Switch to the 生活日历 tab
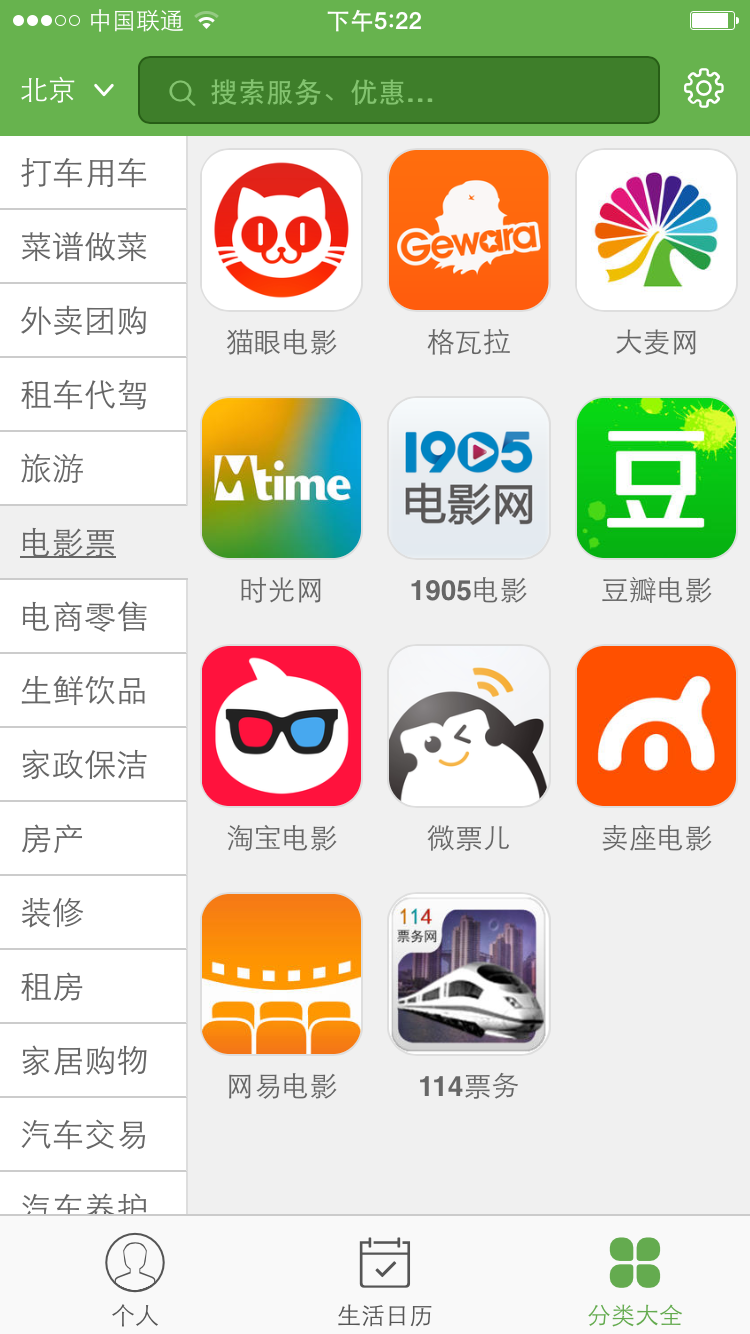The height and width of the screenshot is (1334, 750). (385, 1279)
